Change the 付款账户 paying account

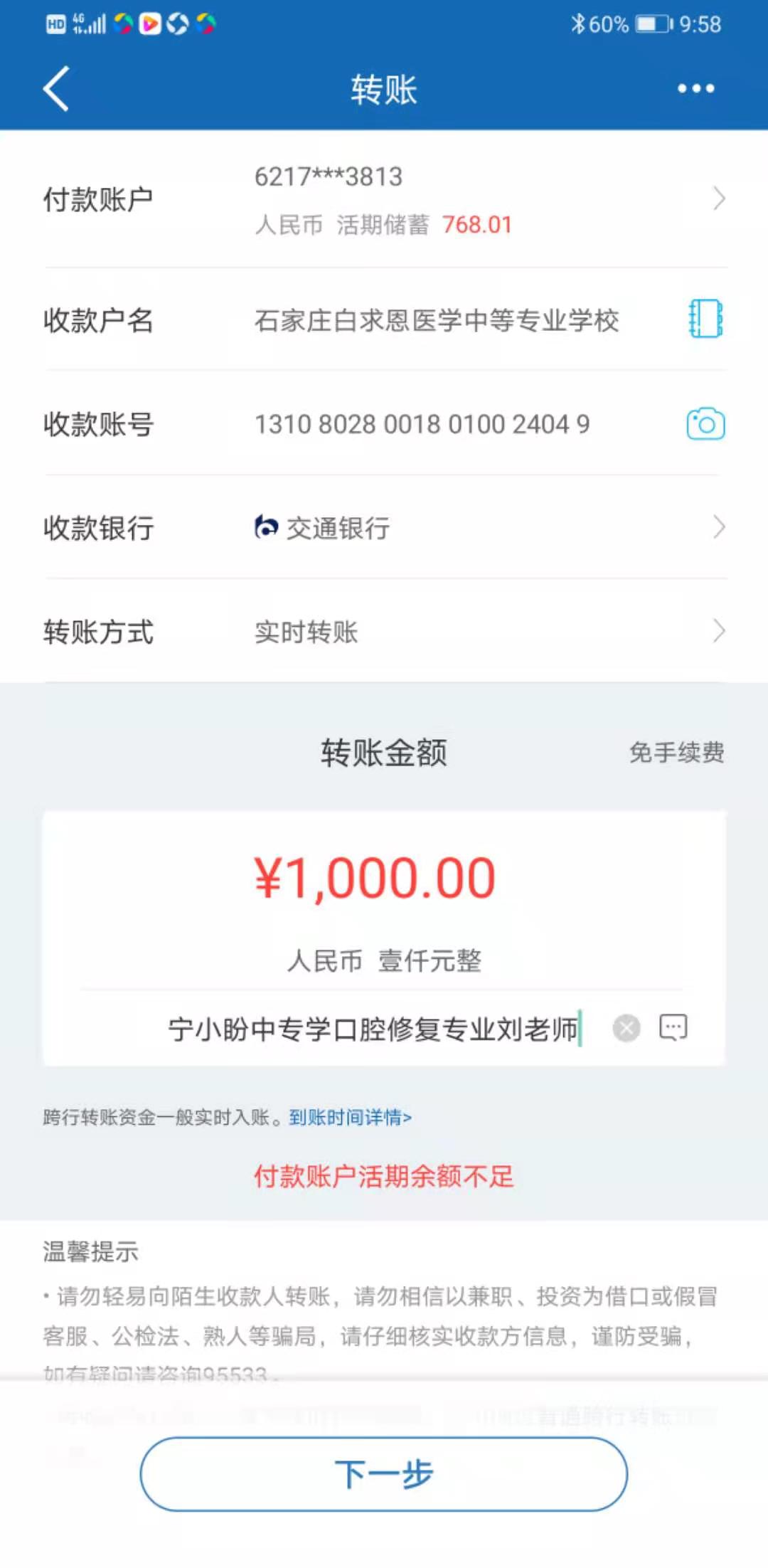[x=384, y=199]
